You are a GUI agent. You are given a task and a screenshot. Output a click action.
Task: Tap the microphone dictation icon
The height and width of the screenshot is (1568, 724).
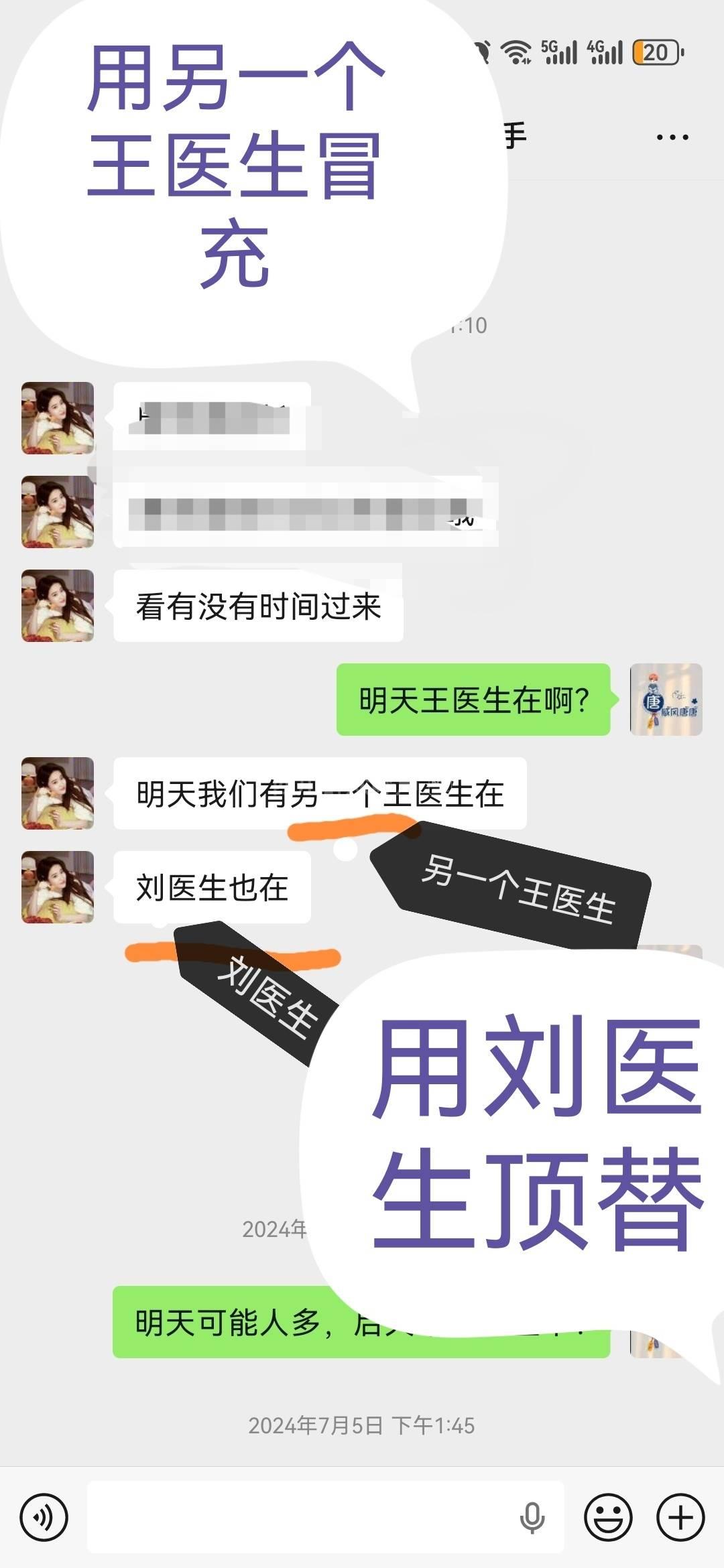point(532,1518)
